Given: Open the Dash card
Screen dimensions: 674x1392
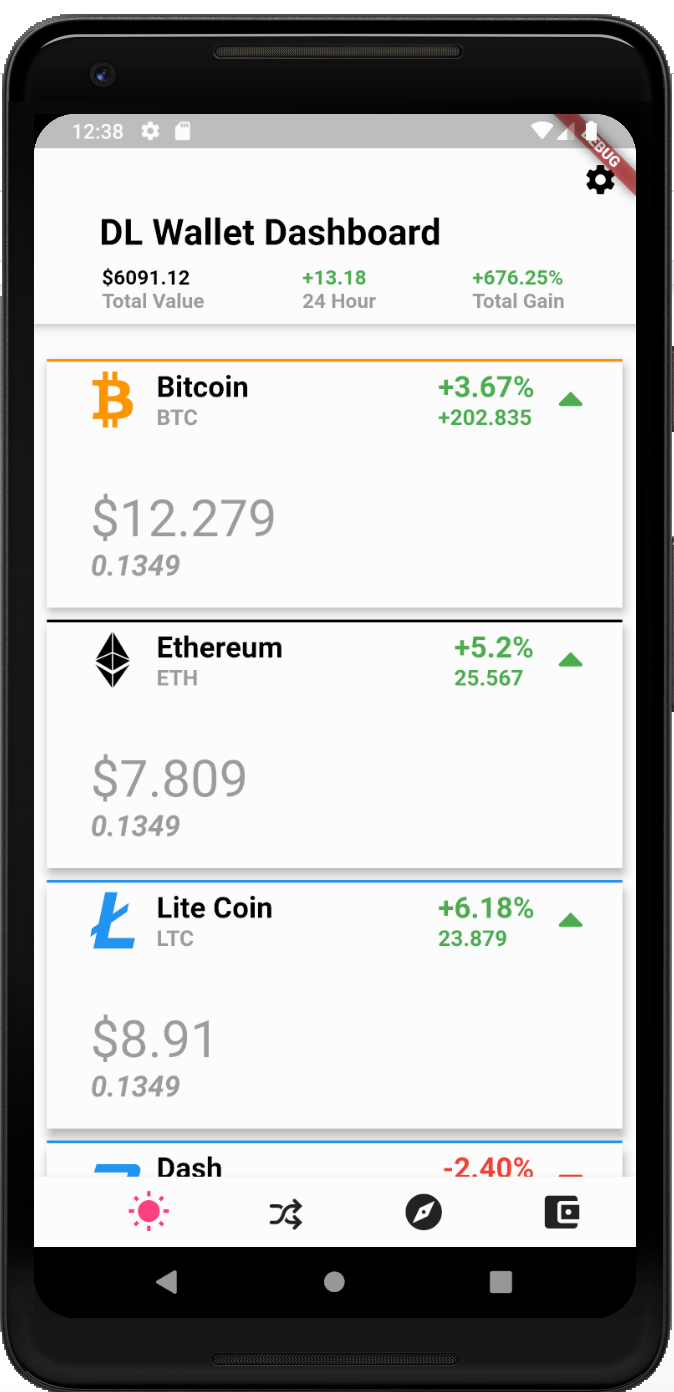Looking at the screenshot, I should (334, 1162).
